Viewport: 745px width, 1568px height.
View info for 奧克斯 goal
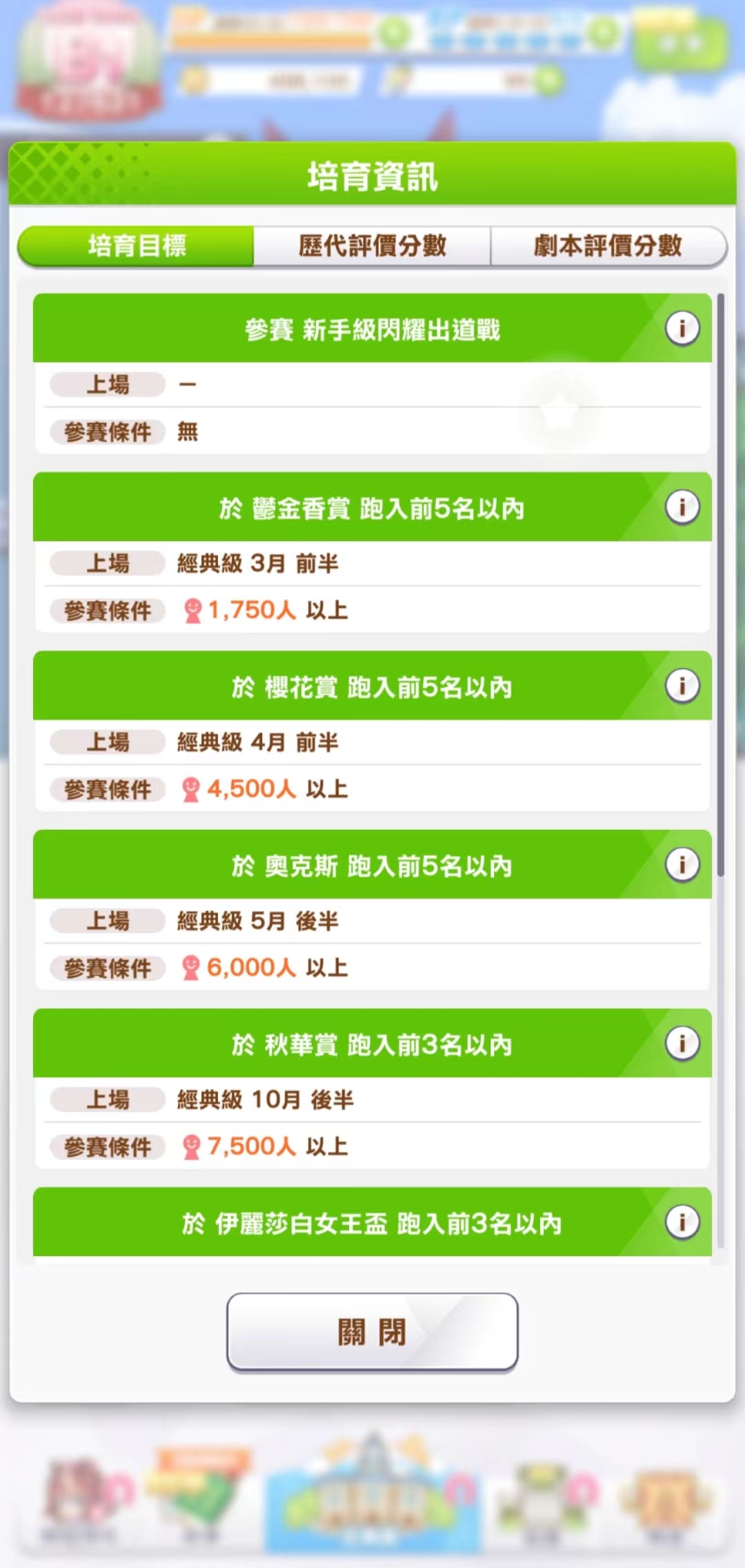coord(682,865)
